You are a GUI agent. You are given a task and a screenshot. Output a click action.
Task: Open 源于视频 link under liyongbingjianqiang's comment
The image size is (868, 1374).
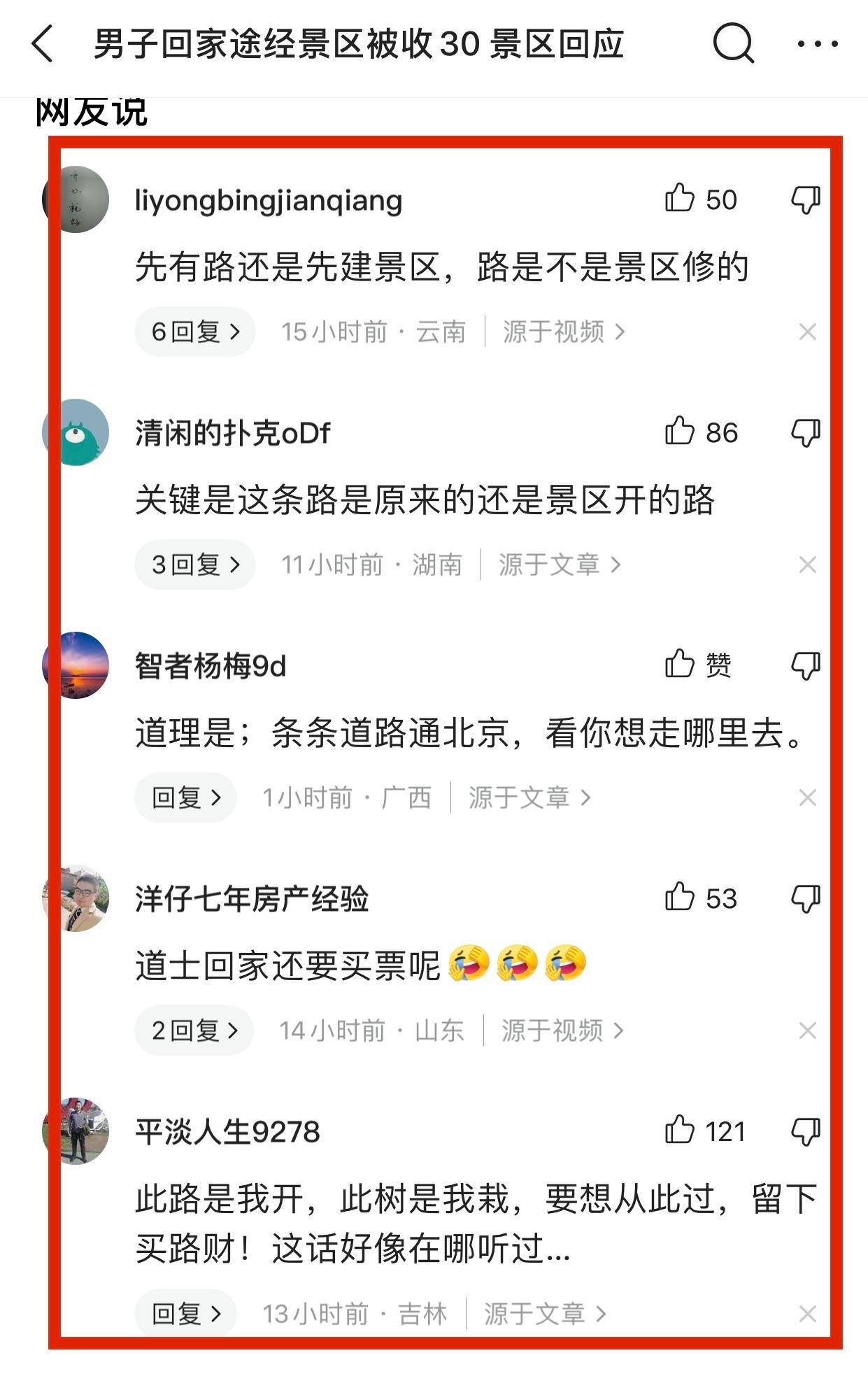(x=563, y=332)
